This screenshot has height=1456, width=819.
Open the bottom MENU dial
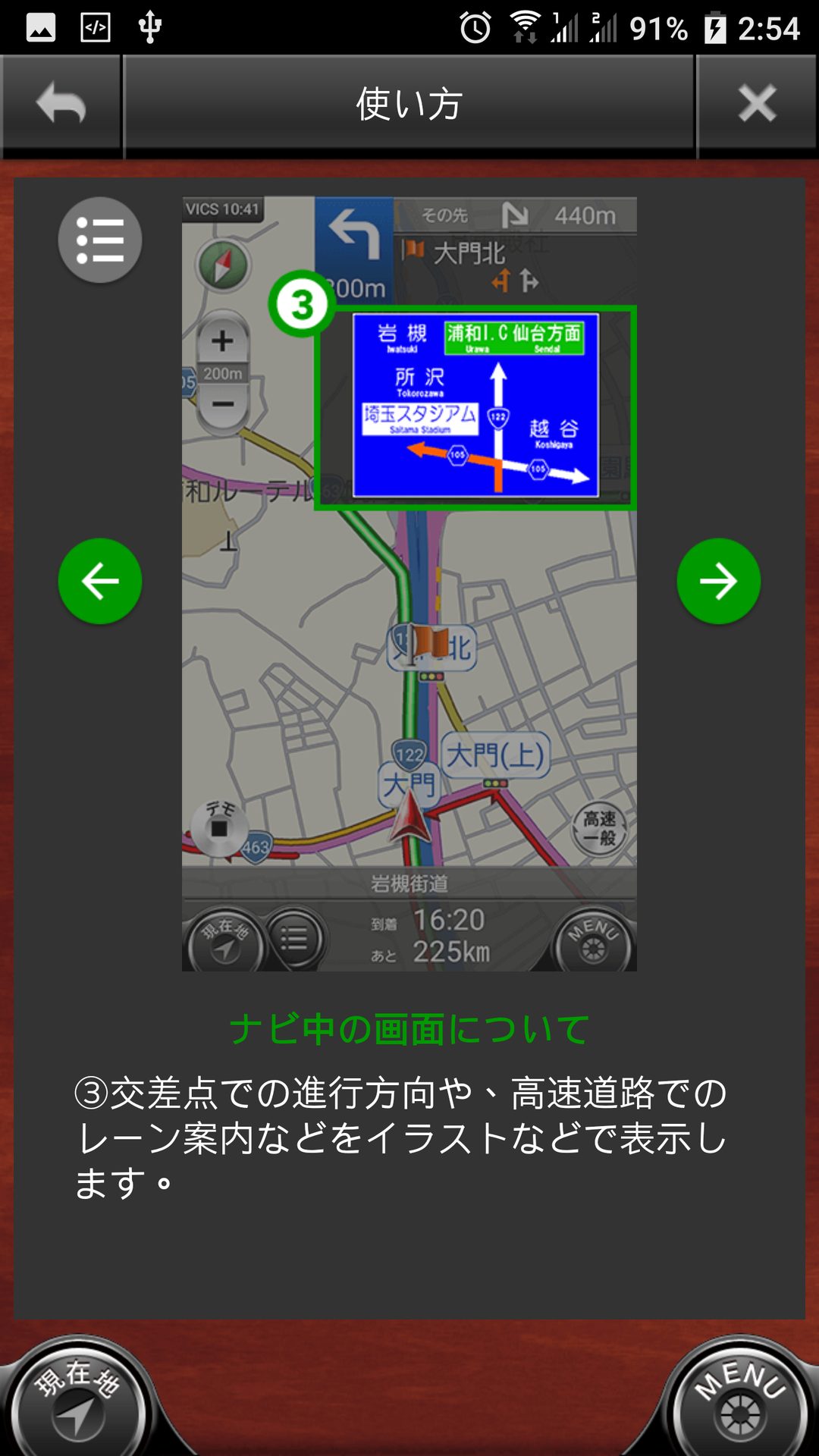pos(739,1400)
